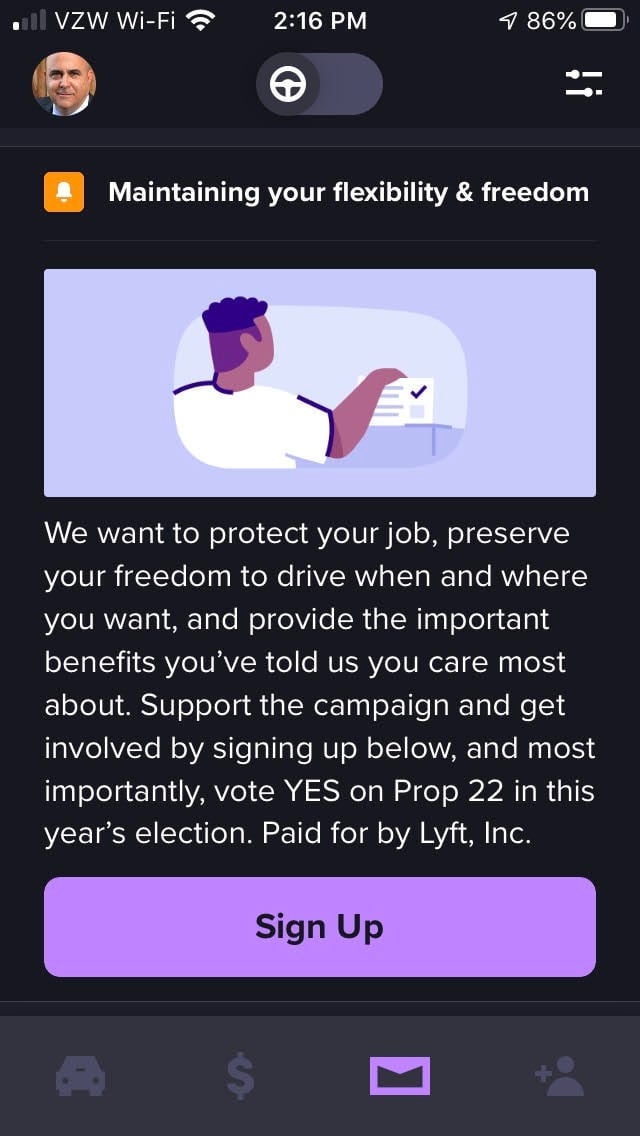Open the filter settings icon
Viewport: 640px width, 1136px height.
[x=583, y=84]
